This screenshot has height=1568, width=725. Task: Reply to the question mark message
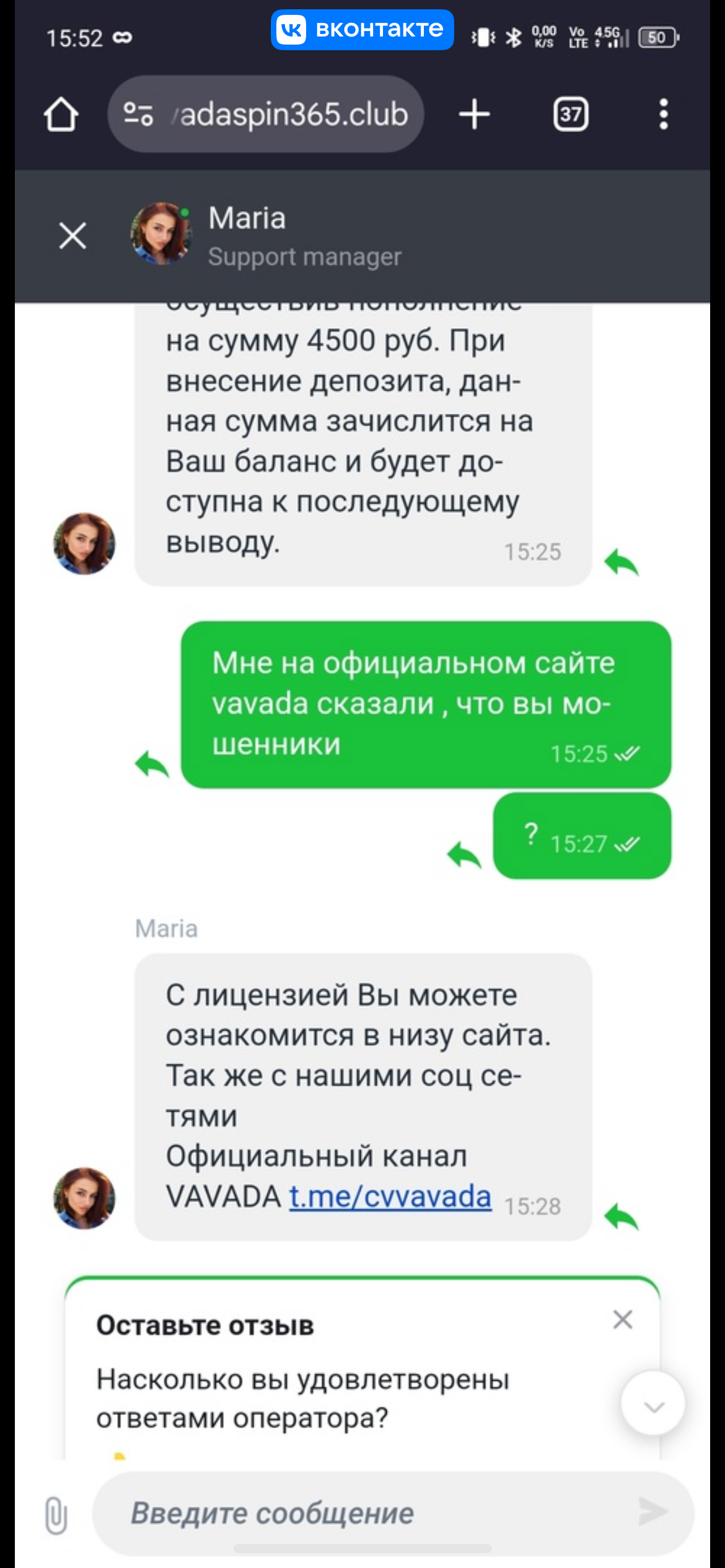464,855
